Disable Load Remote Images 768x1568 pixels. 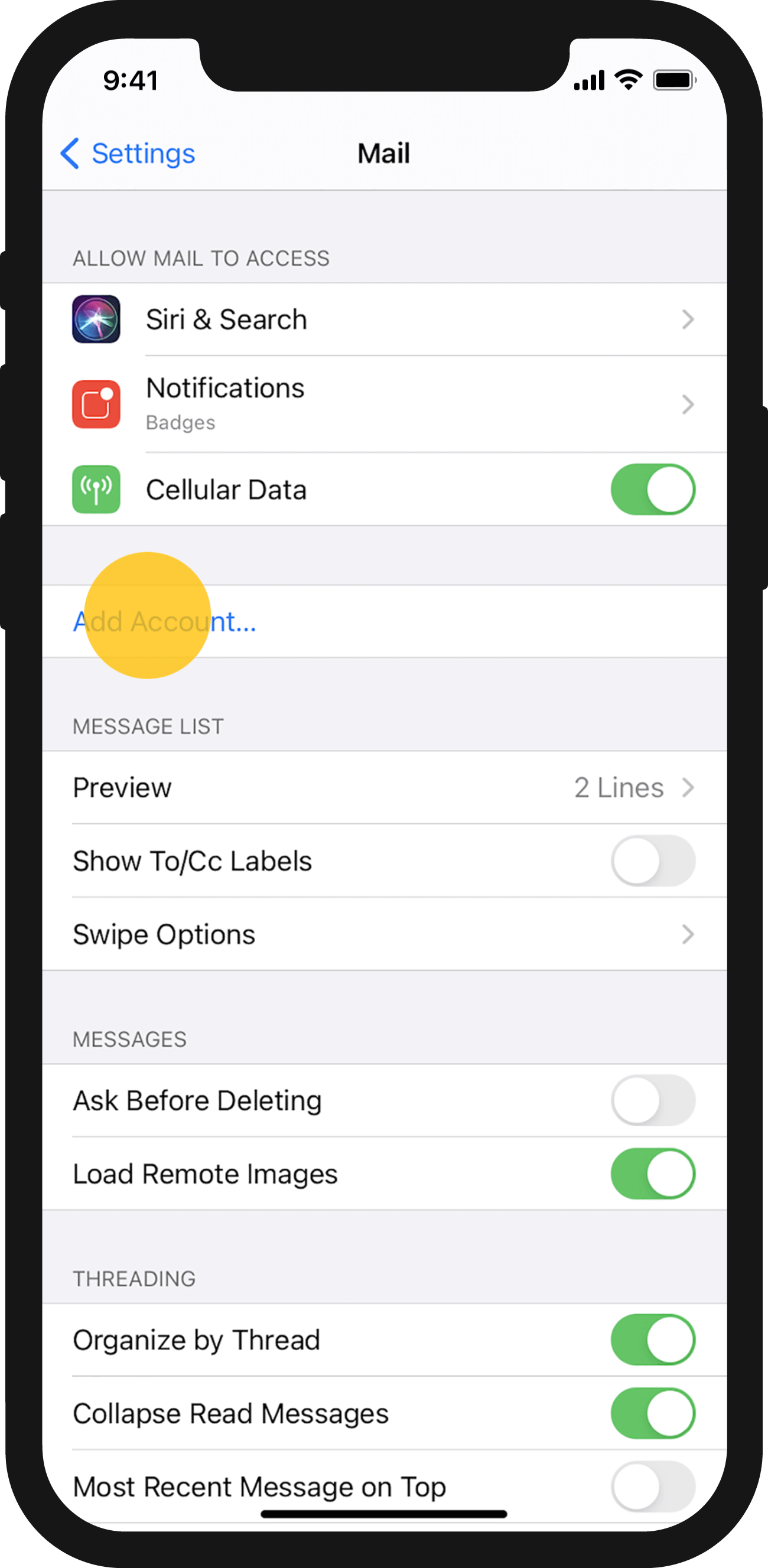pyautogui.click(x=653, y=1173)
